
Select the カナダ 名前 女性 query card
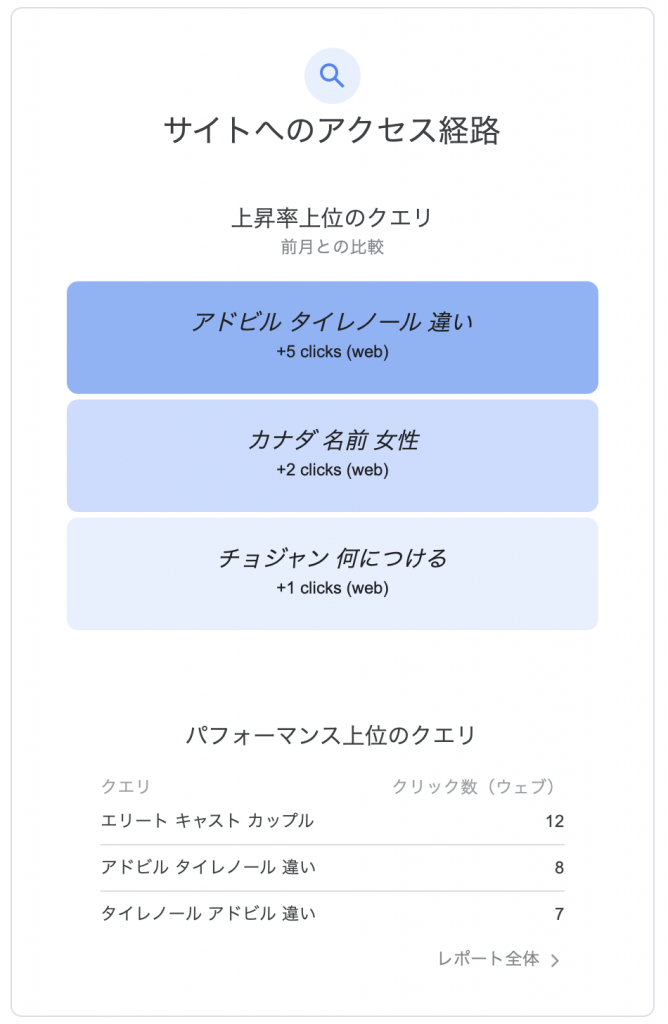point(332,455)
